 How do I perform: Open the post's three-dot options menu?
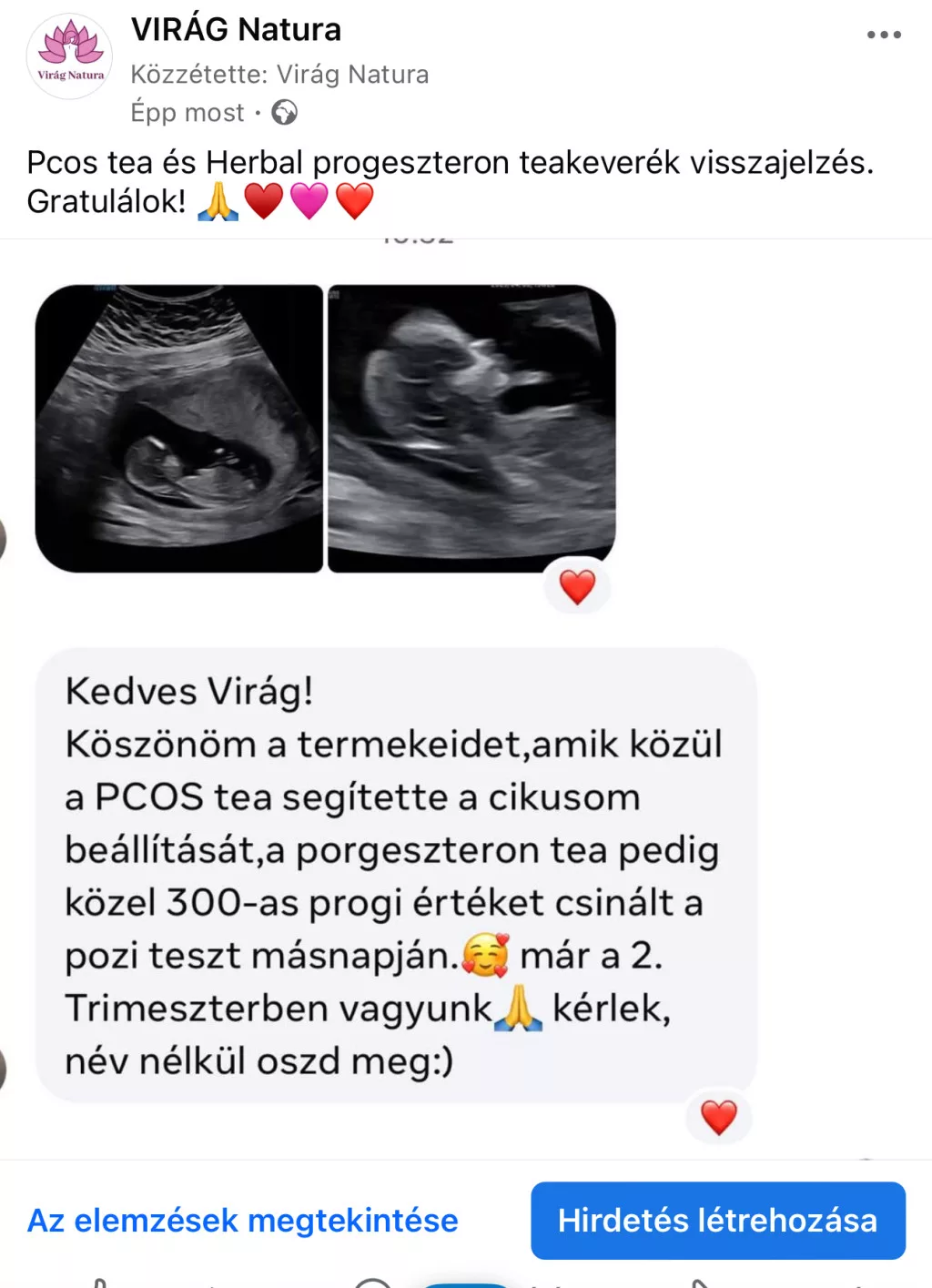pos(883,35)
